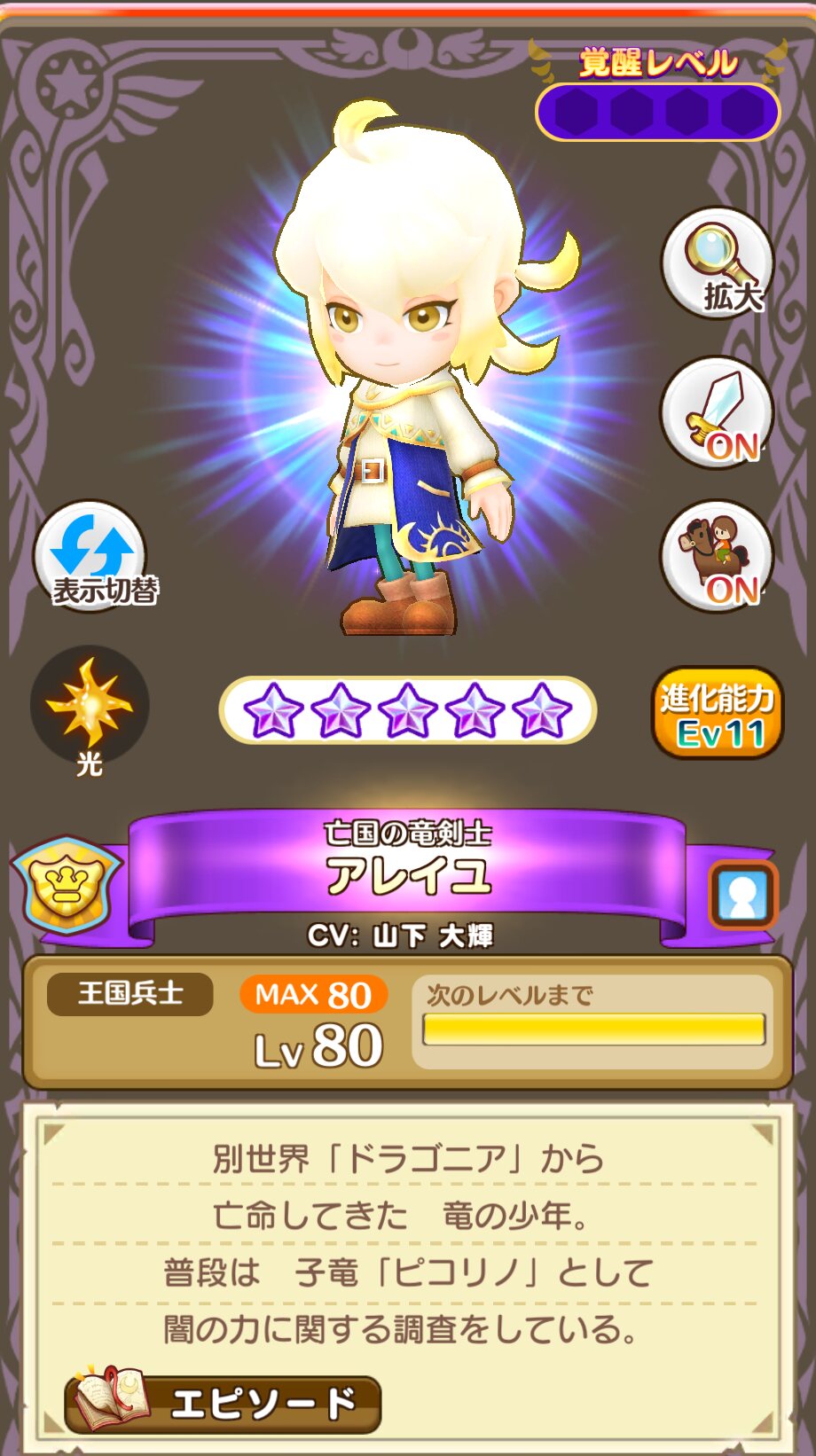Open the エピソード episode book
816x1456 pixels.
coord(224,1403)
